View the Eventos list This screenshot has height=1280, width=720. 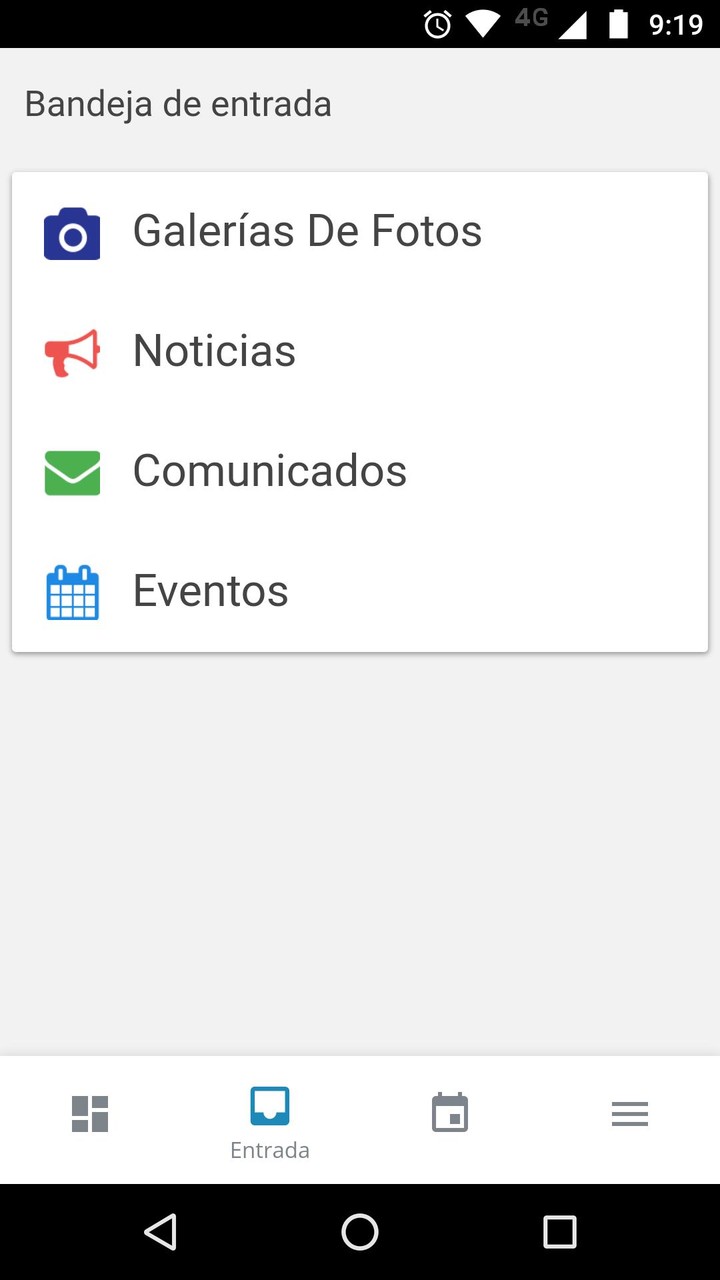pyautogui.click(x=210, y=592)
